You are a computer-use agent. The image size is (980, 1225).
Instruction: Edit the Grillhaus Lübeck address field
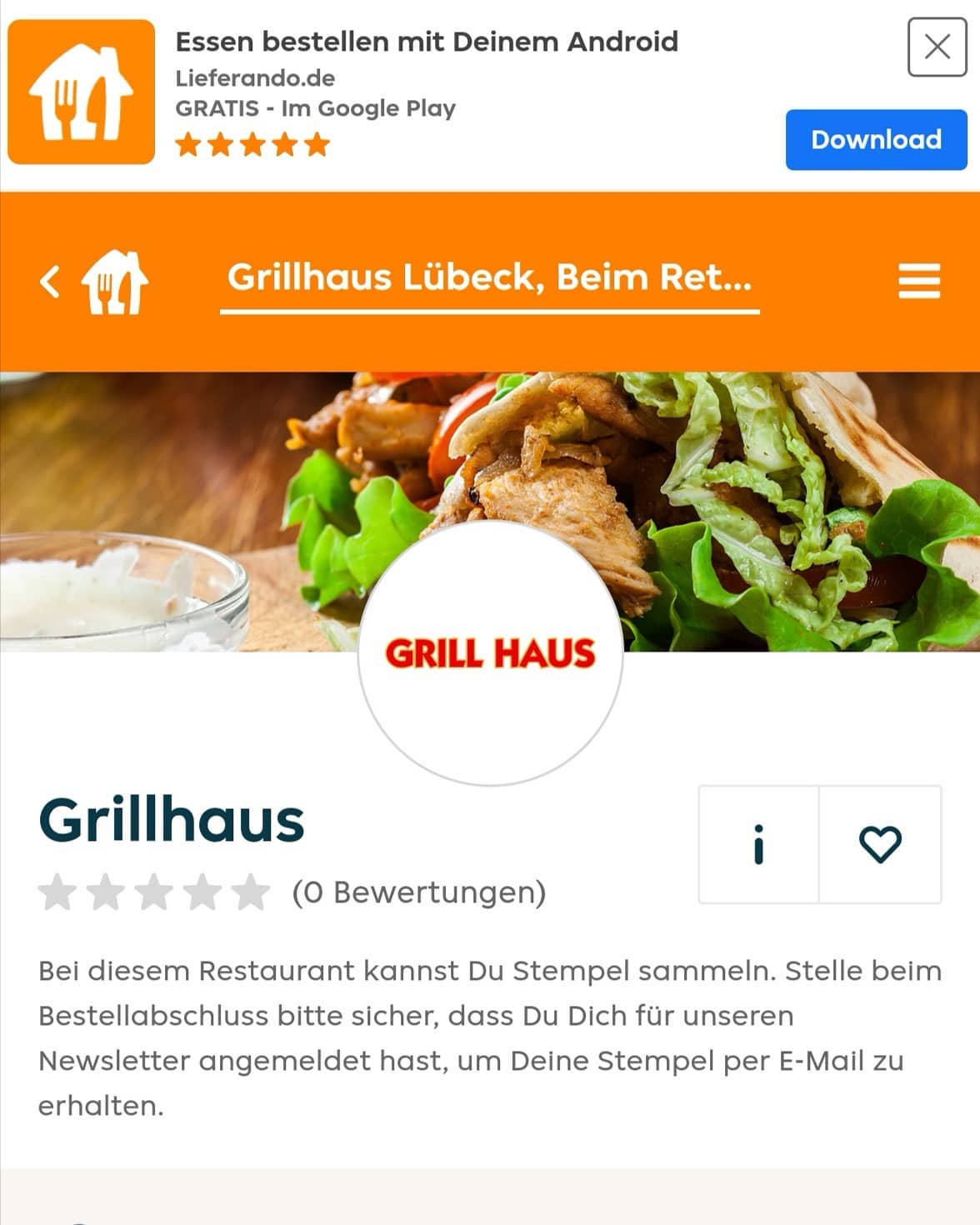click(x=490, y=280)
